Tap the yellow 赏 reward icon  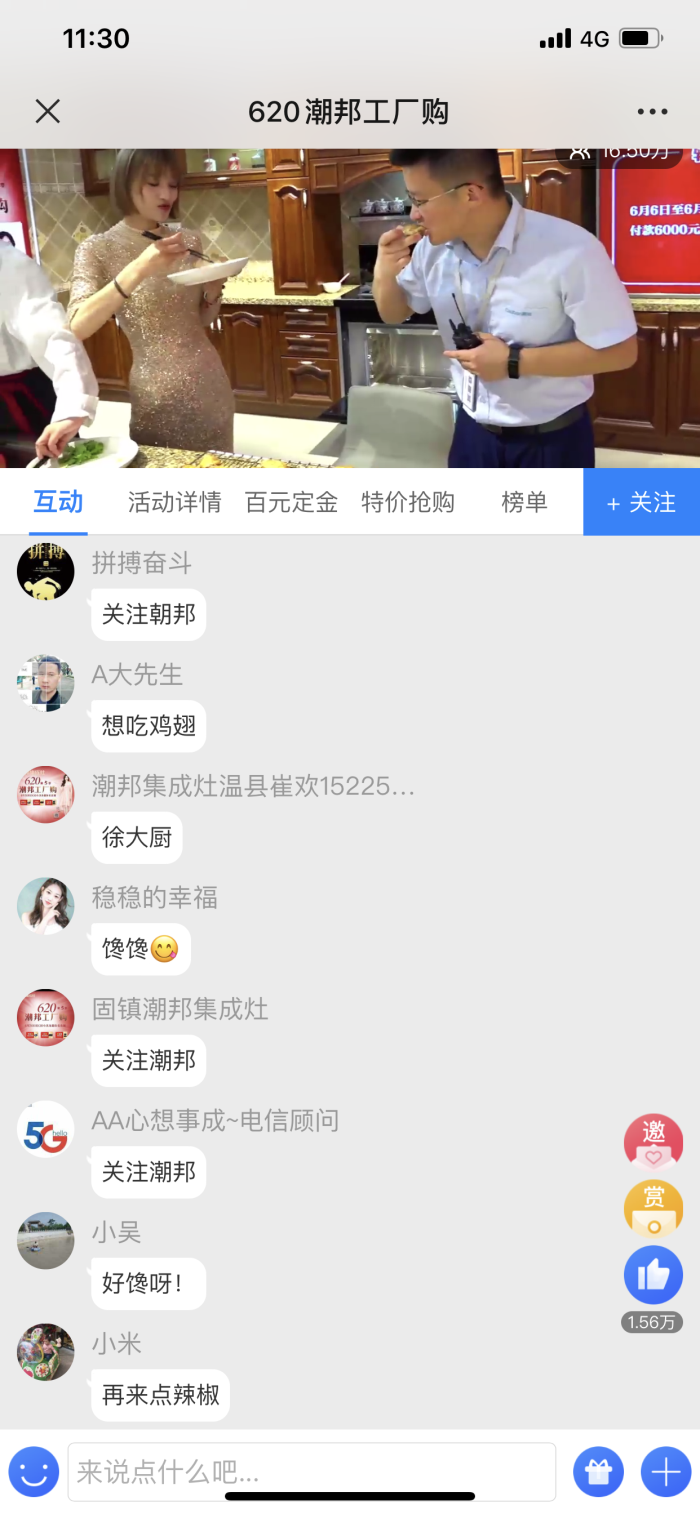tap(653, 1208)
